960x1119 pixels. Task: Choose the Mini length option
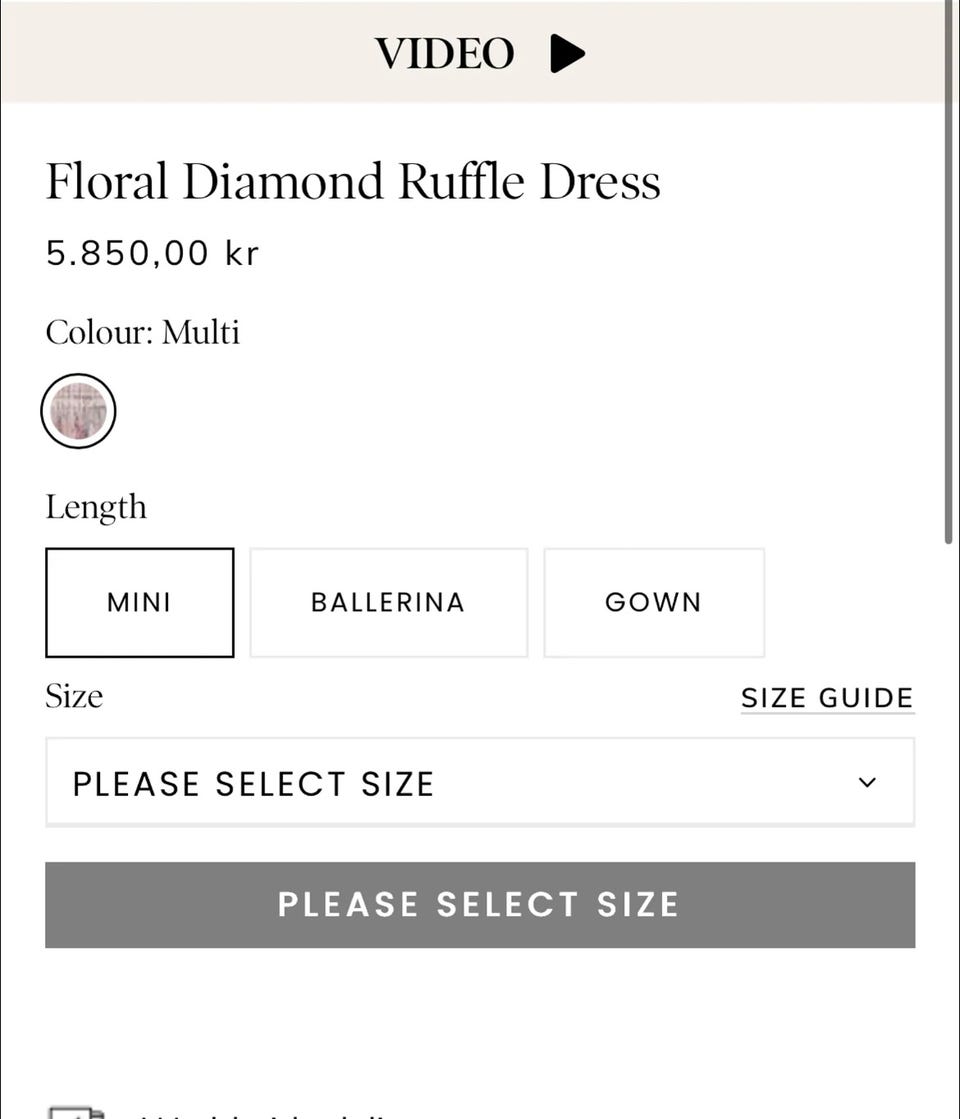click(x=139, y=602)
